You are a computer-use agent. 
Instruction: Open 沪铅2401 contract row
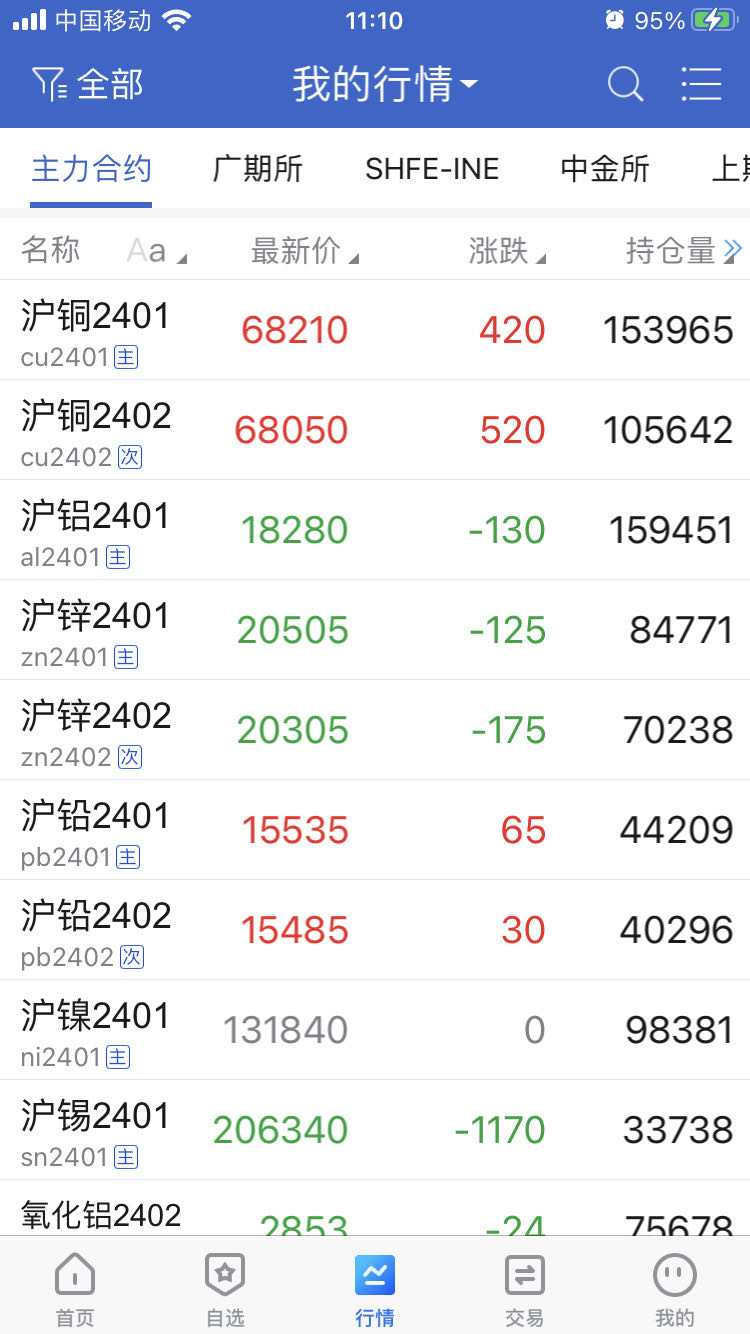pyautogui.click(x=375, y=830)
